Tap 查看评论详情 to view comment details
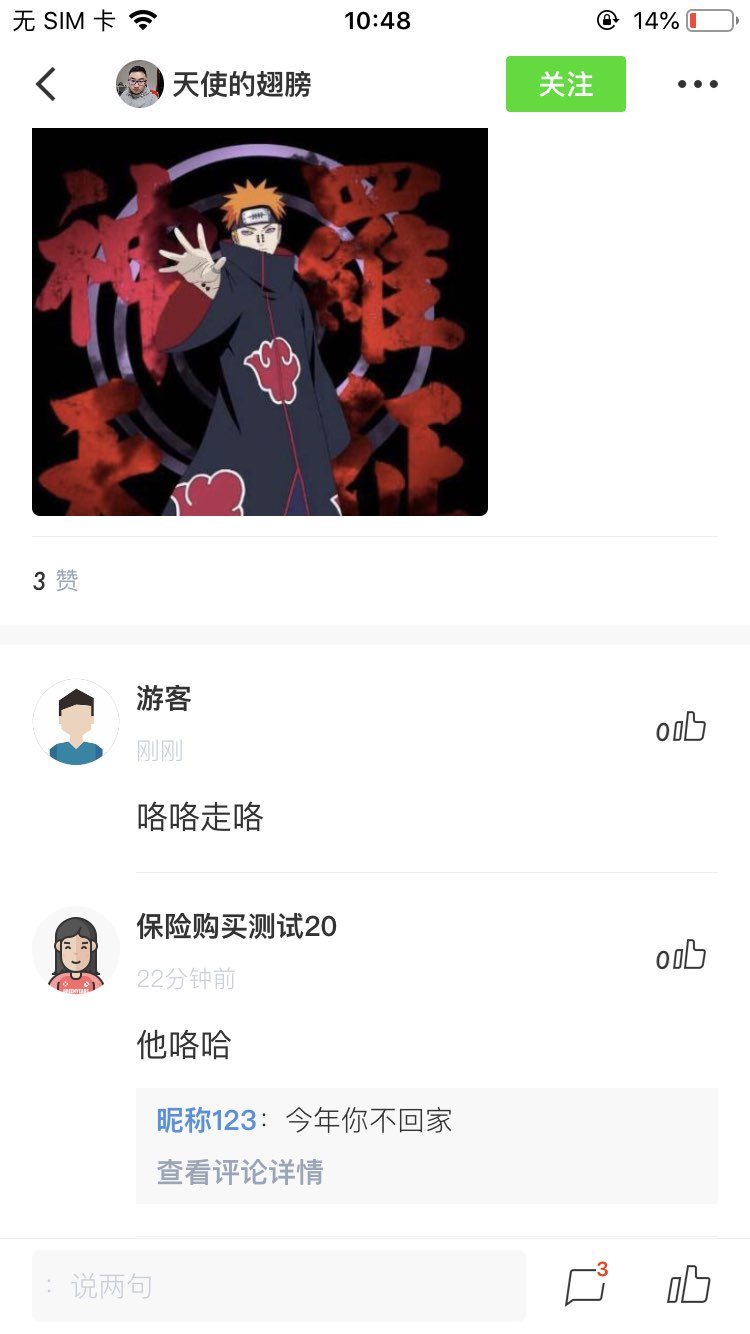 (x=240, y=1172)
